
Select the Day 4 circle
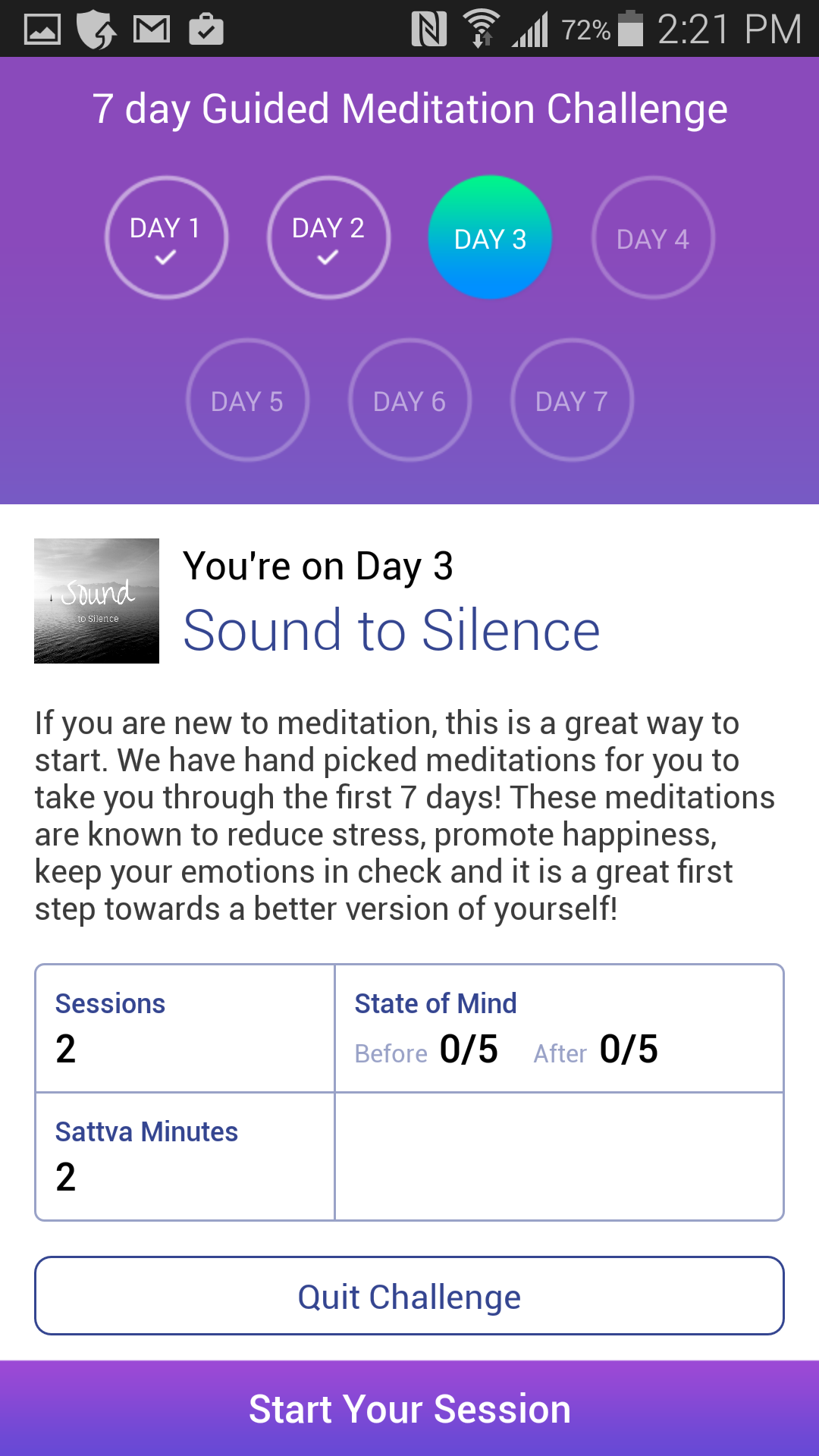click(x=652, y=237)
